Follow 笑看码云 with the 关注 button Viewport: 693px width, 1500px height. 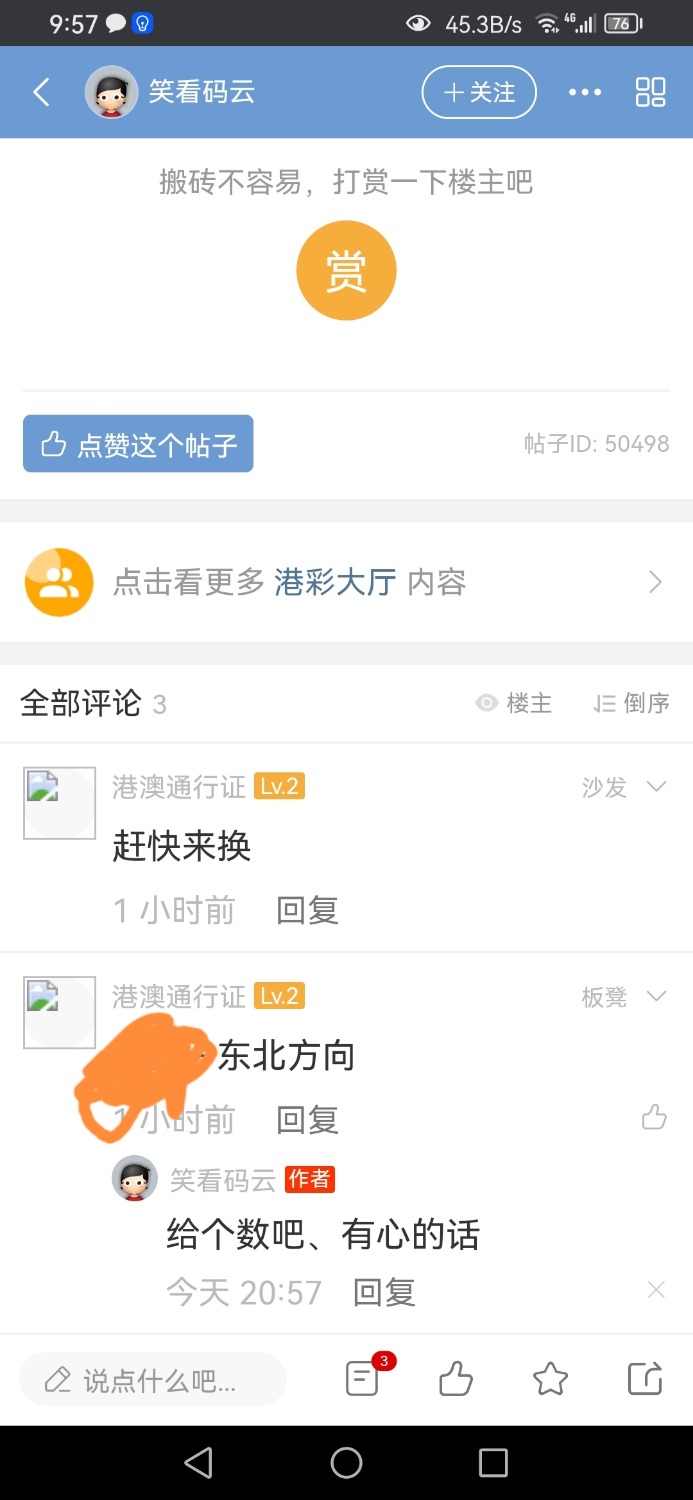[479, 93]
